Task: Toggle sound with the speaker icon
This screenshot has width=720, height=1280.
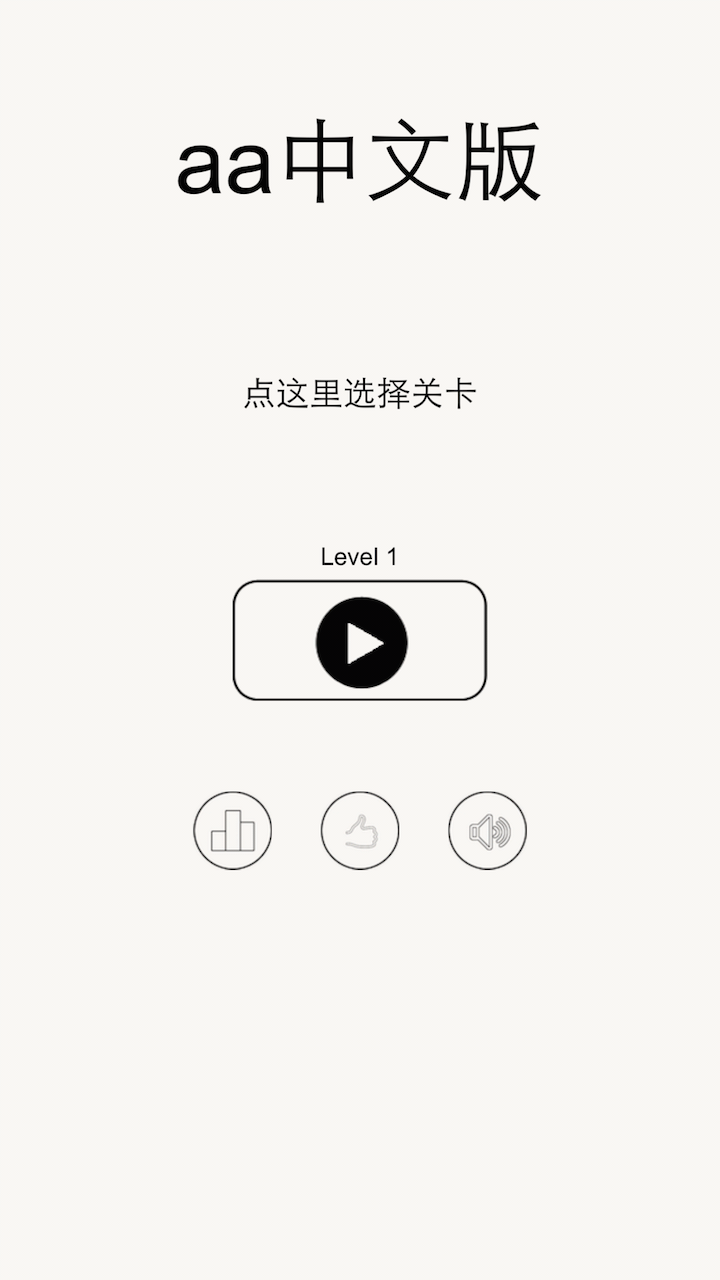Action: pos(488,830)
